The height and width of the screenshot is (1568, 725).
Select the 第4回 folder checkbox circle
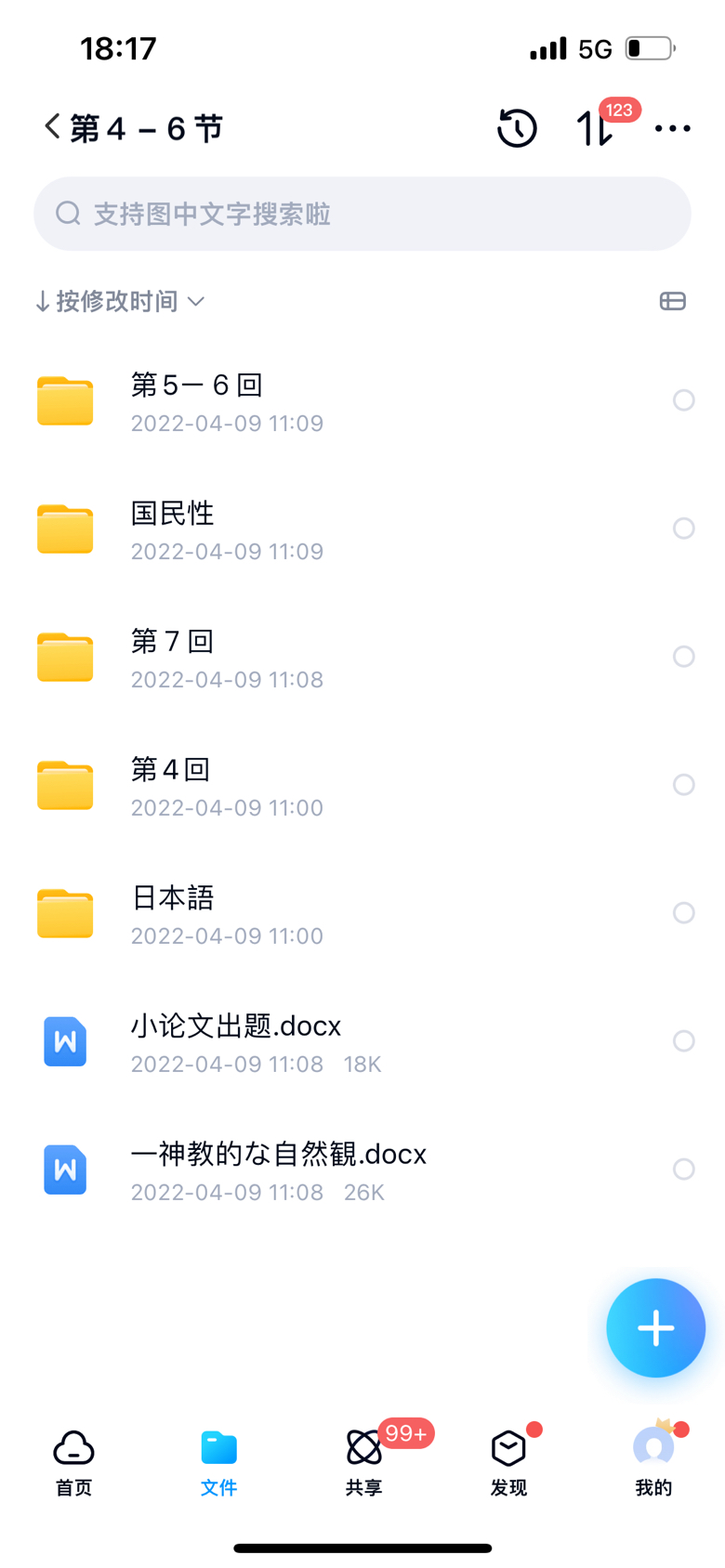[x=683, y=784]
